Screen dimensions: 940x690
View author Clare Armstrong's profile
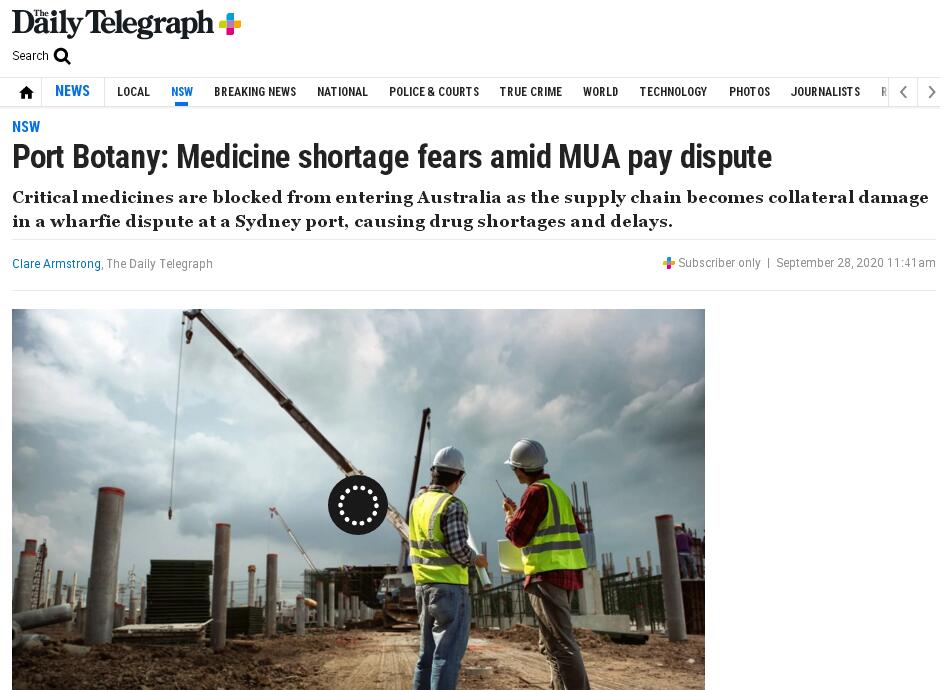click(x=56, y=264)
